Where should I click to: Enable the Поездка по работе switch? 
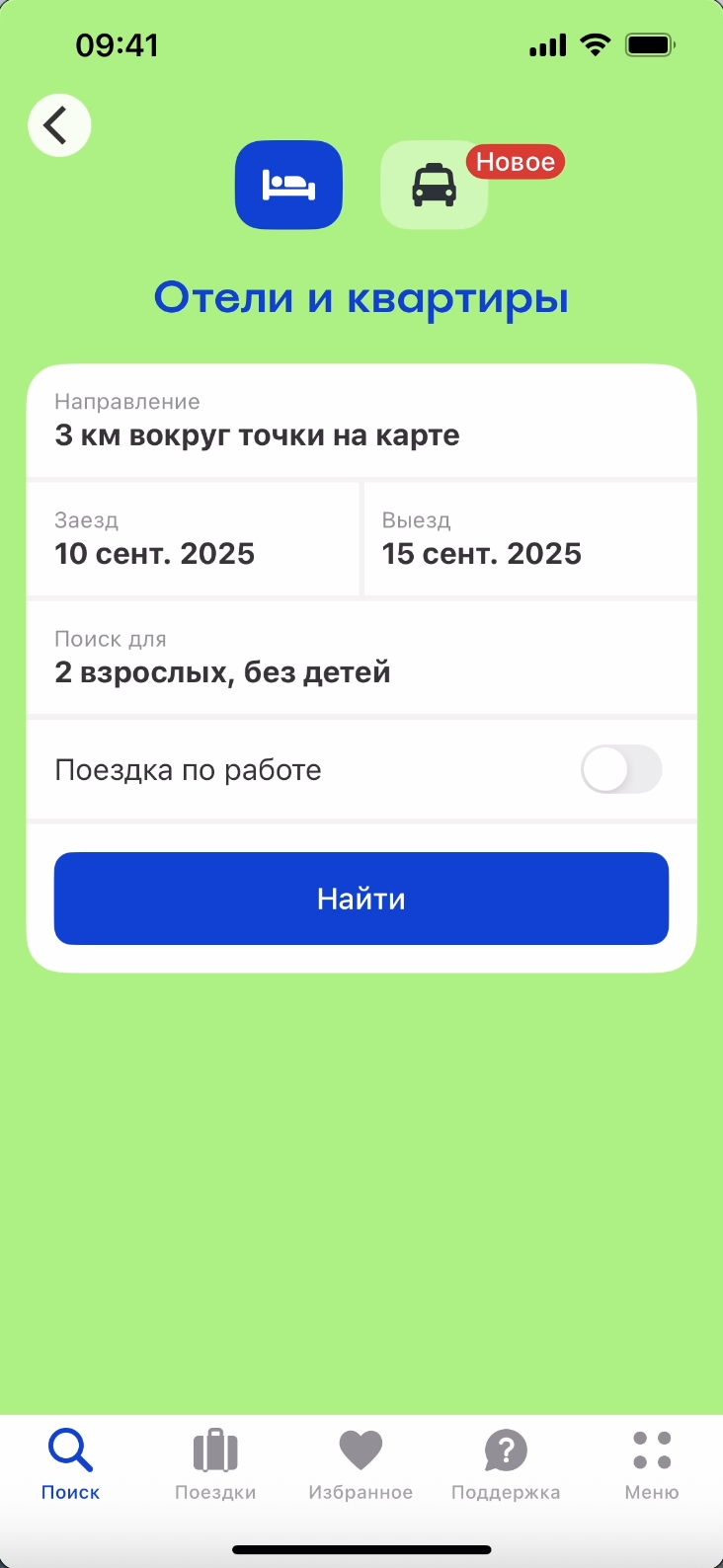point(620,769)
